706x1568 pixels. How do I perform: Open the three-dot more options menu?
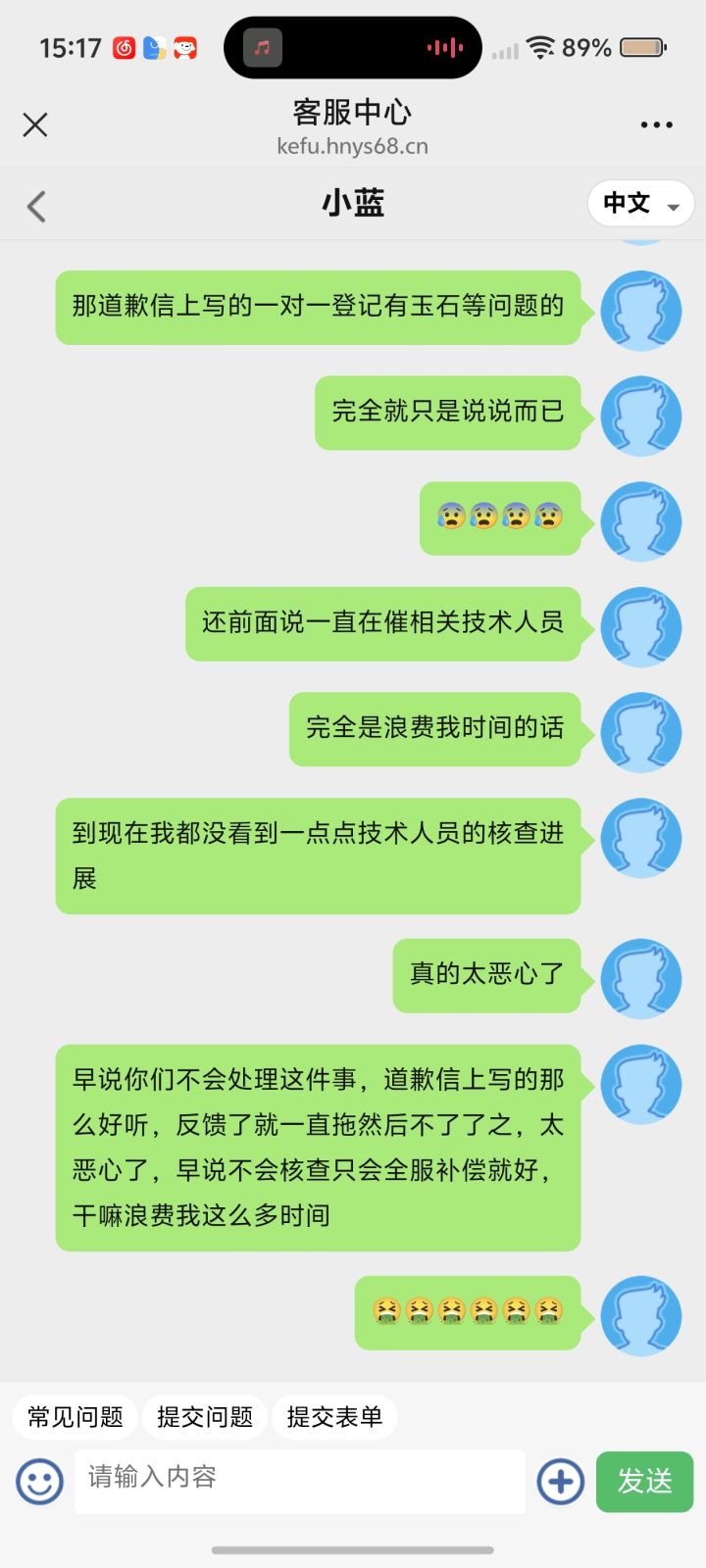click(x=655, y=124)
